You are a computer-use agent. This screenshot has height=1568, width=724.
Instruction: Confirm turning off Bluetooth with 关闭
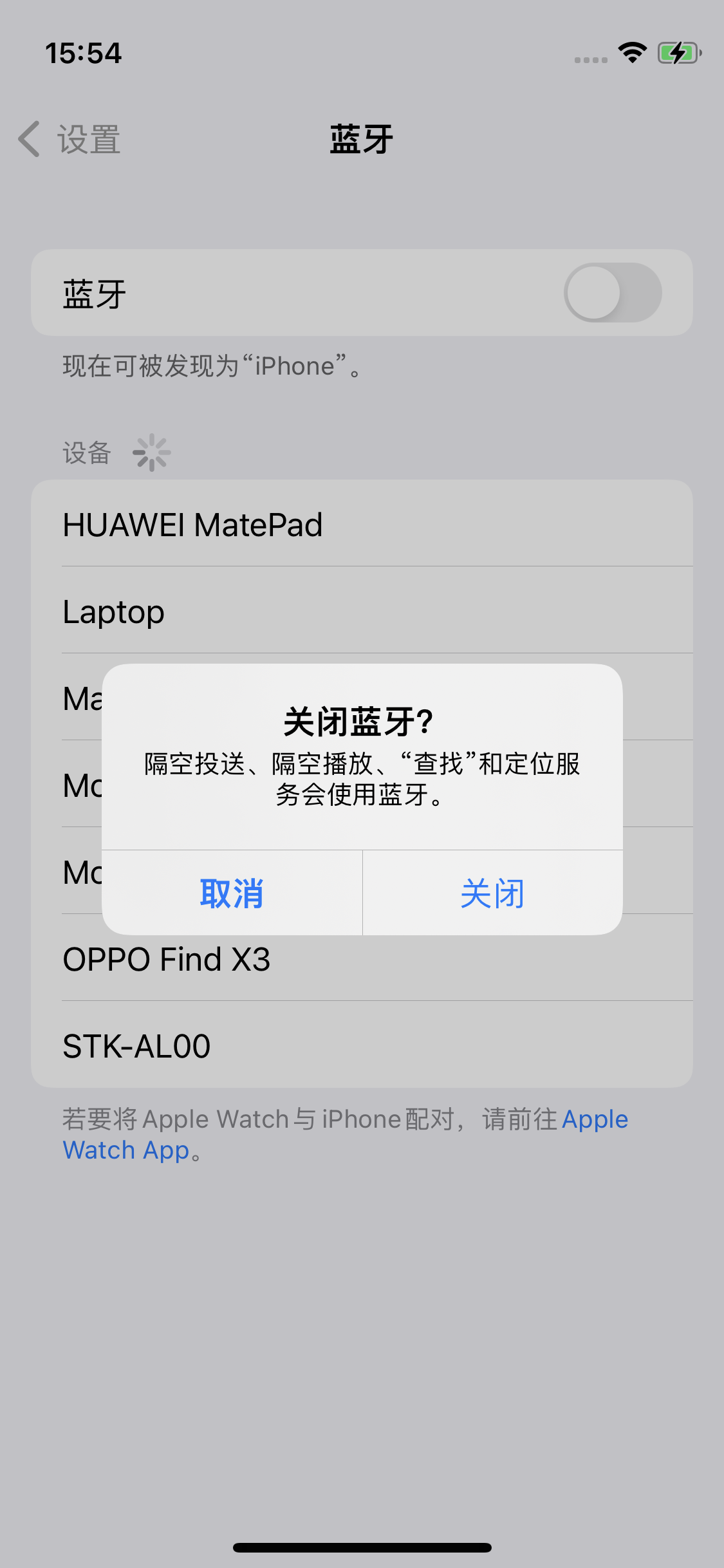tap(492, 893)
